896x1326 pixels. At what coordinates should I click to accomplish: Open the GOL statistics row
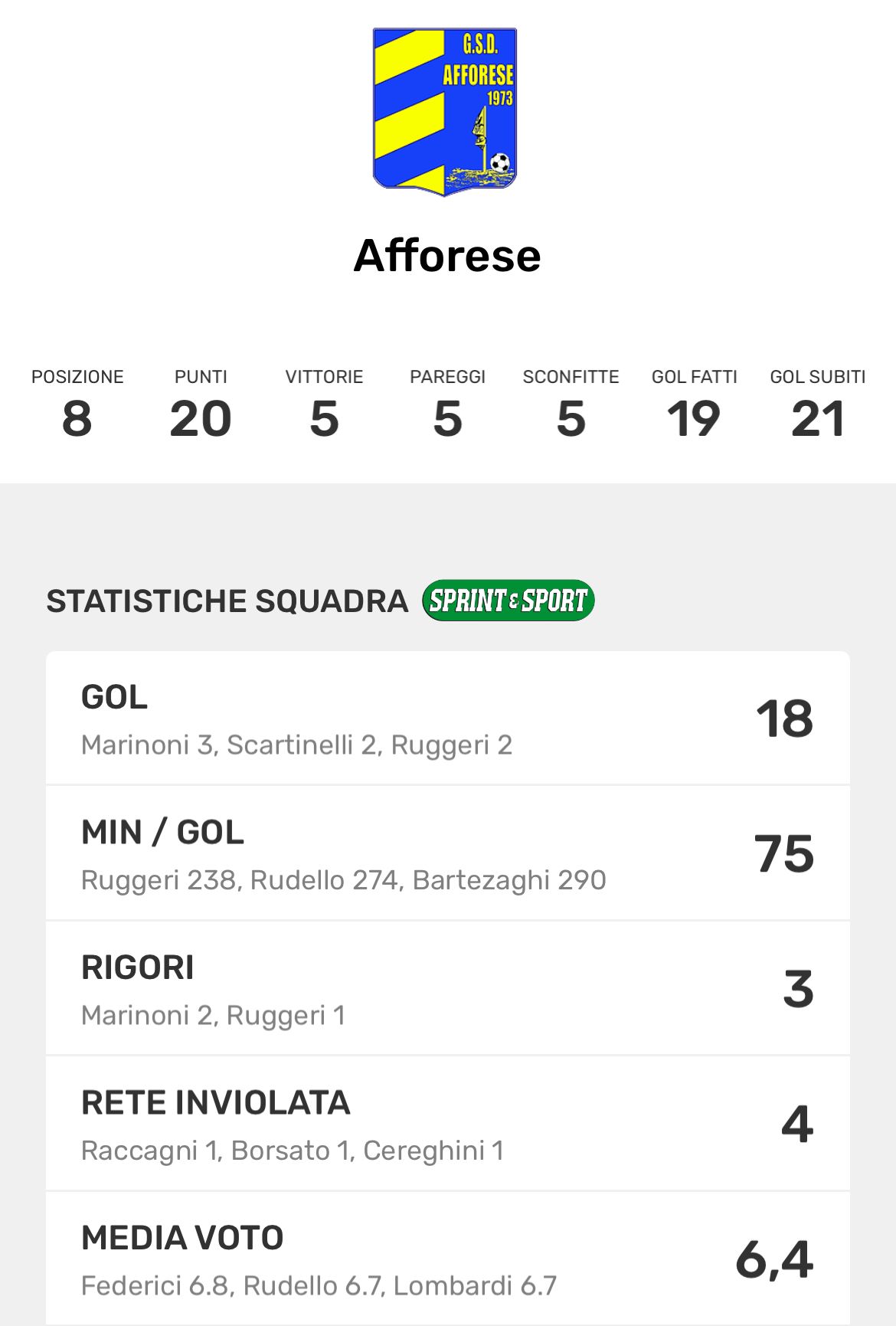[447, 719]
